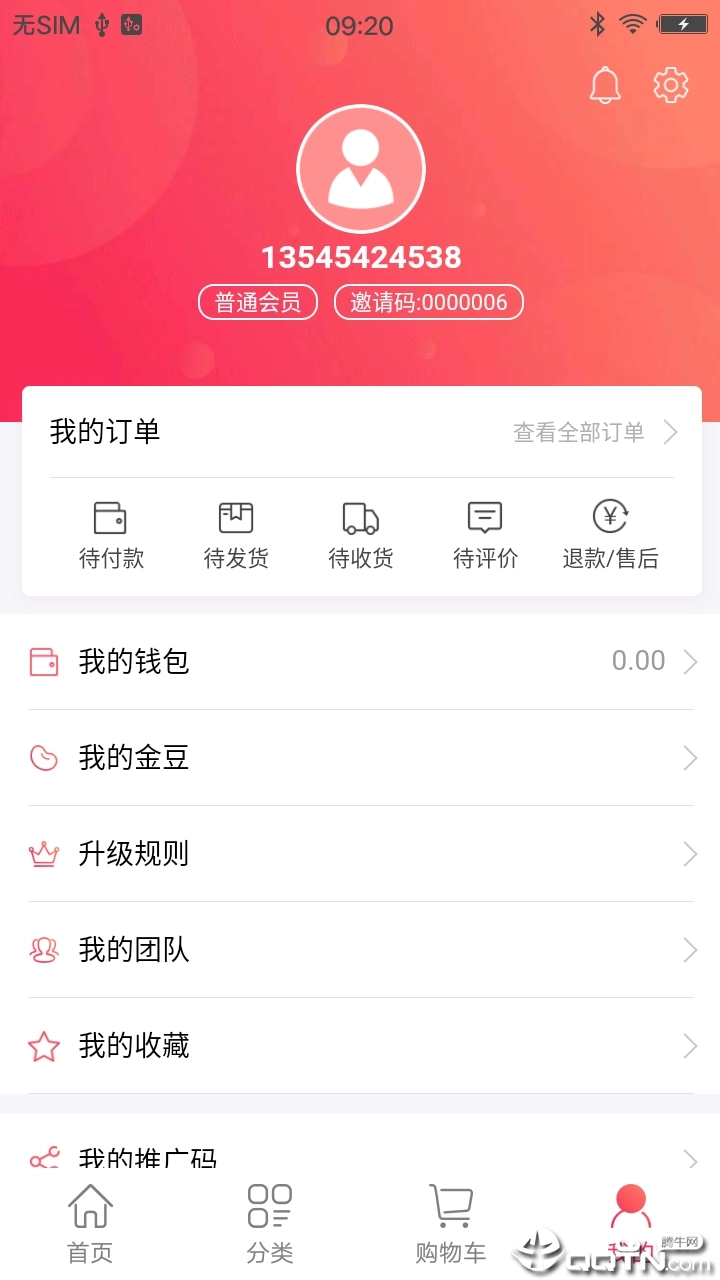Select the 分类 categories grid icon
The height and width of the screenshot is (1280, 720).
(x=269, y=1203)
